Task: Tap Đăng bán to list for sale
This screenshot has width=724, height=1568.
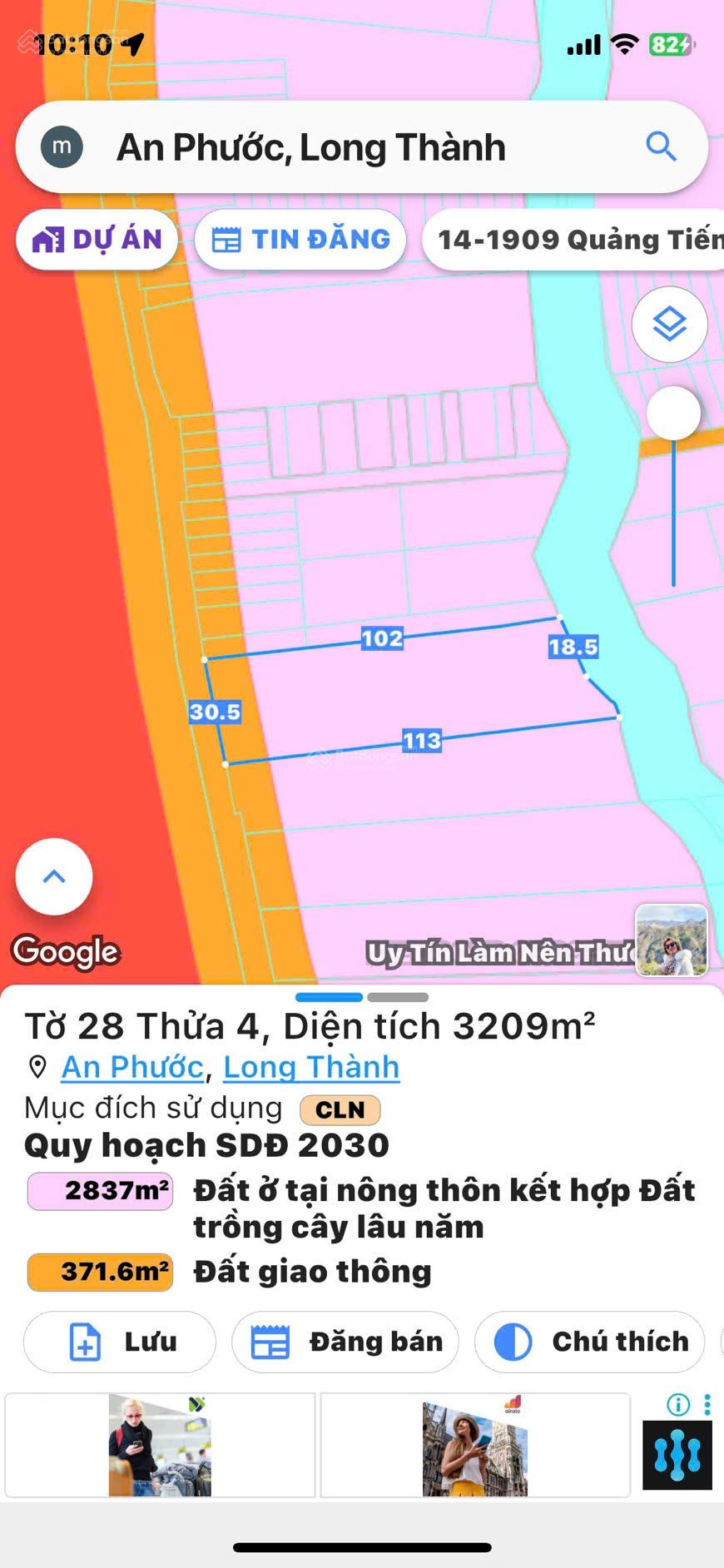Action: [x=345, y=1342]
